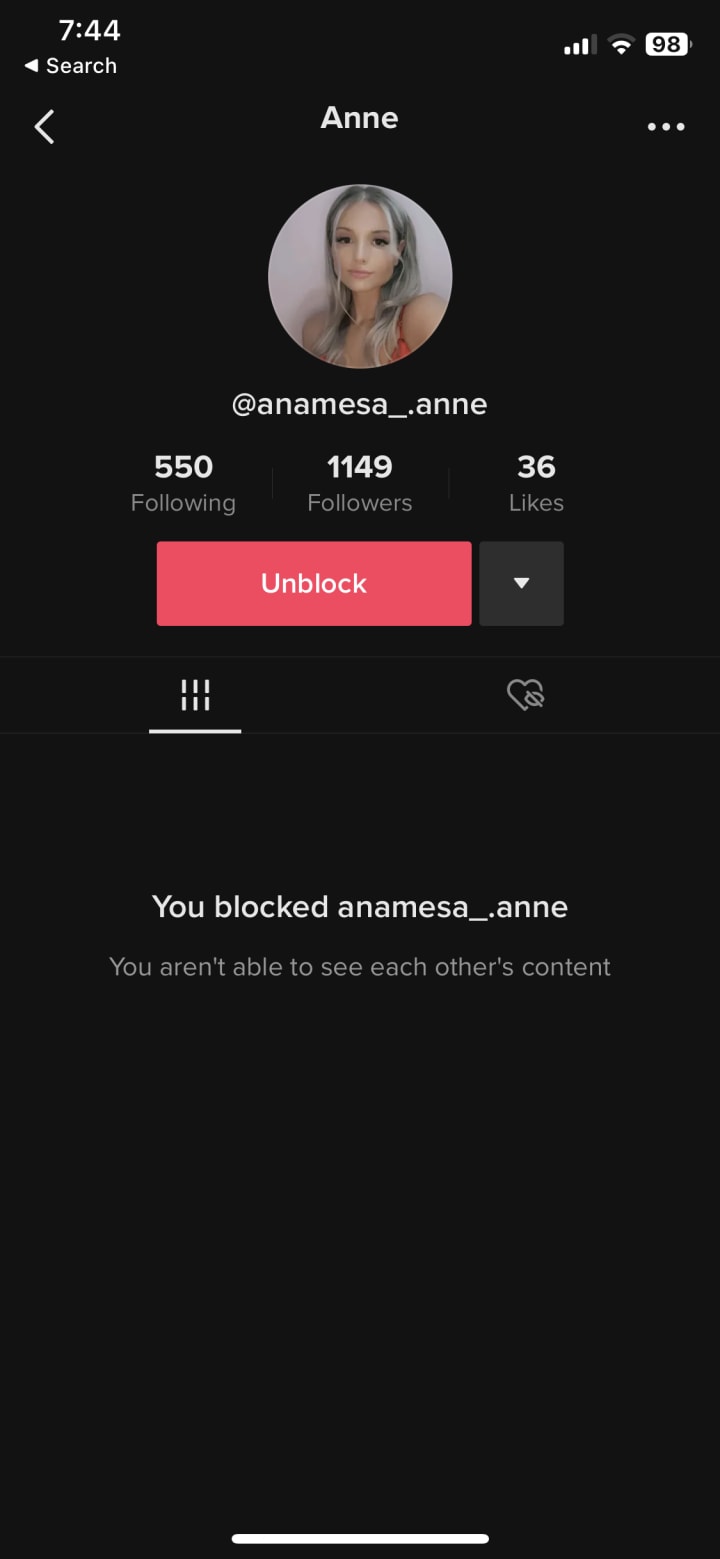Switch to the videos grid tab
720x1559 pixels.
click(x=195, y=695)
